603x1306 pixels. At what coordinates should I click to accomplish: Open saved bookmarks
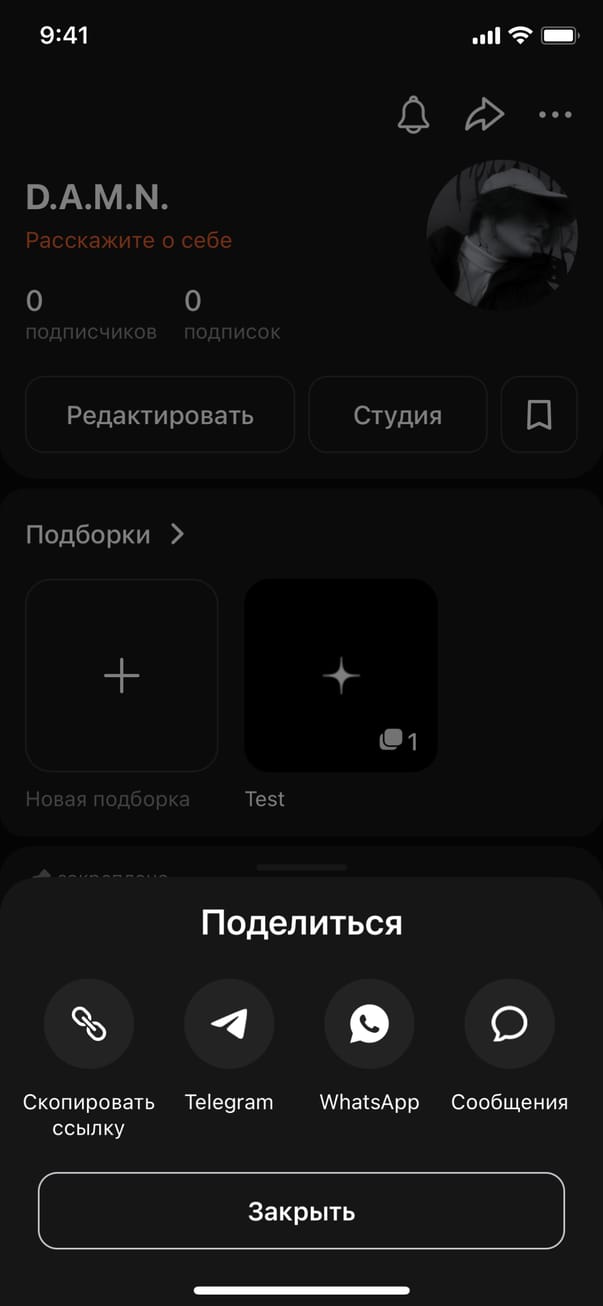(539, 415)
